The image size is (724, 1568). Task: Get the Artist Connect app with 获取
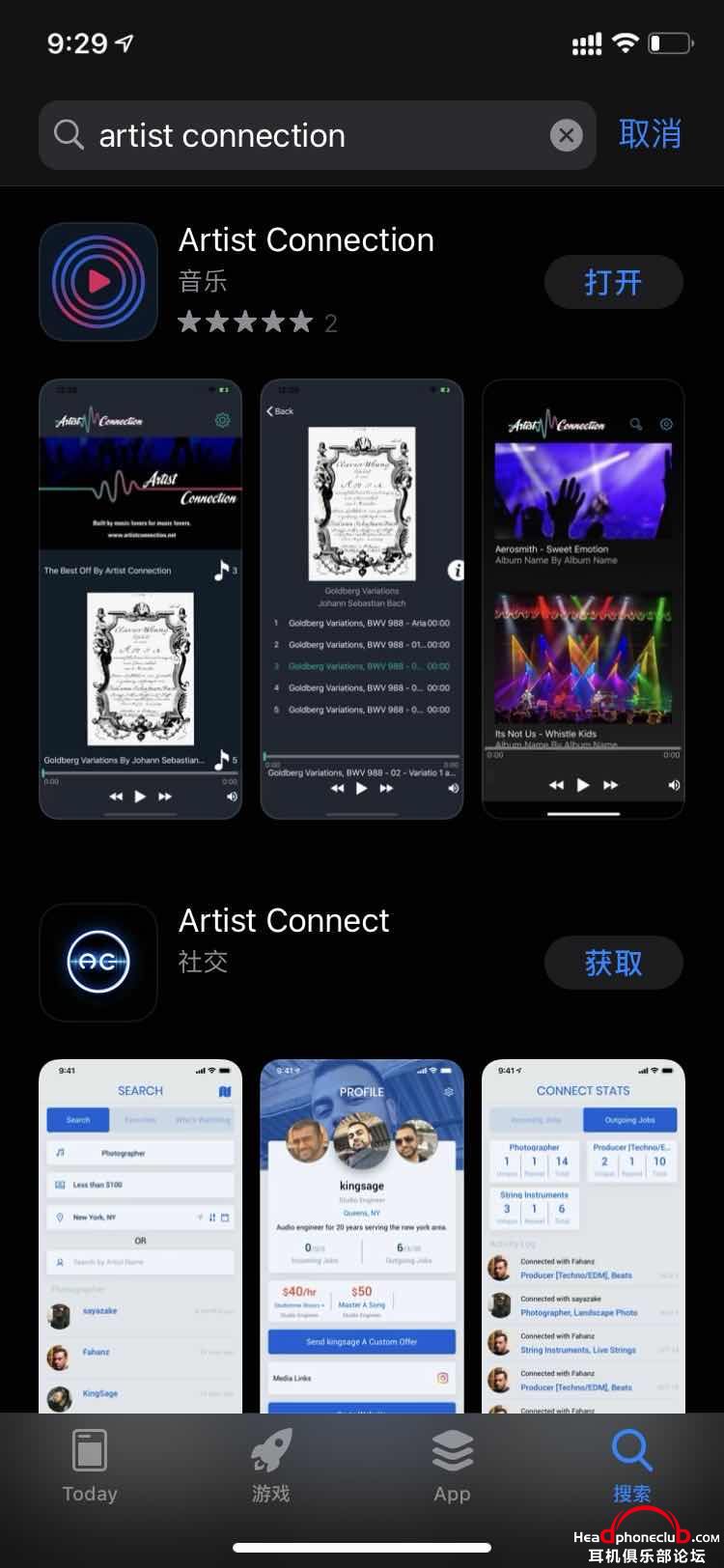tap(613, 963)
